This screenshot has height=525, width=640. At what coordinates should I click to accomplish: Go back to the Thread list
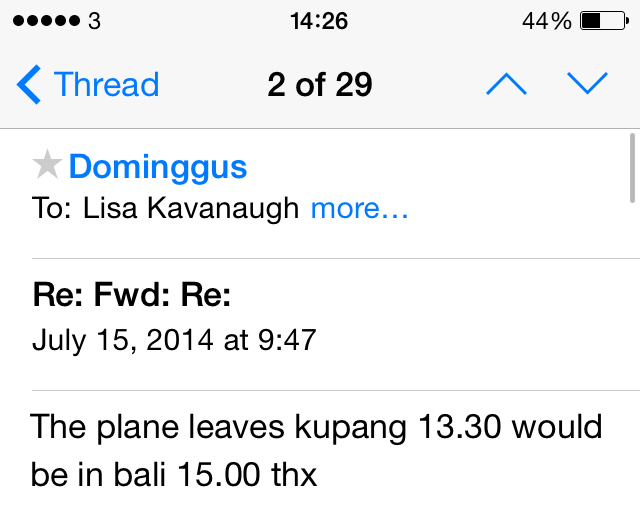pyautogui.click(x=88, y=85)
